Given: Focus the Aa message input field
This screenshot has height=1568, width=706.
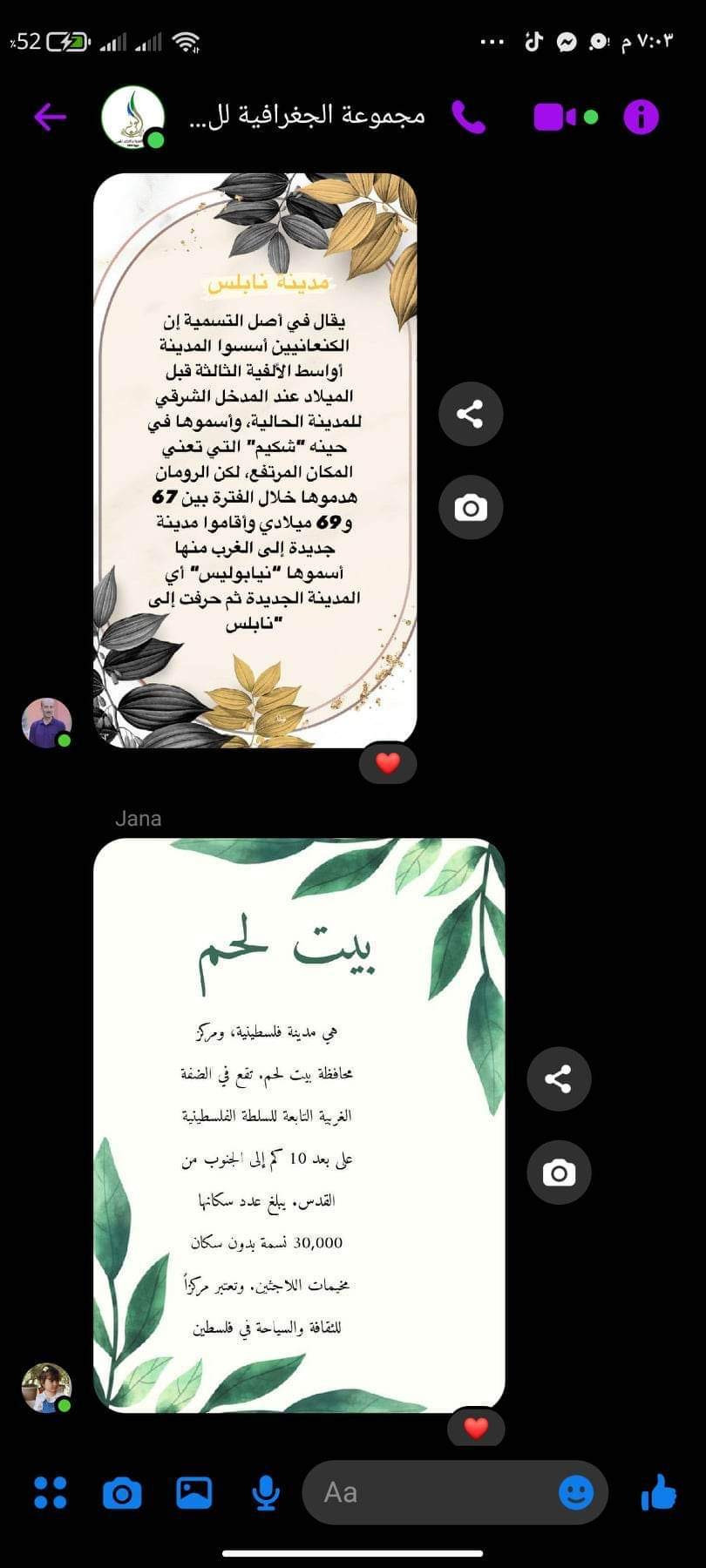Looking at the screenshot, I should pyautogui.click(x=427, y=1492).
